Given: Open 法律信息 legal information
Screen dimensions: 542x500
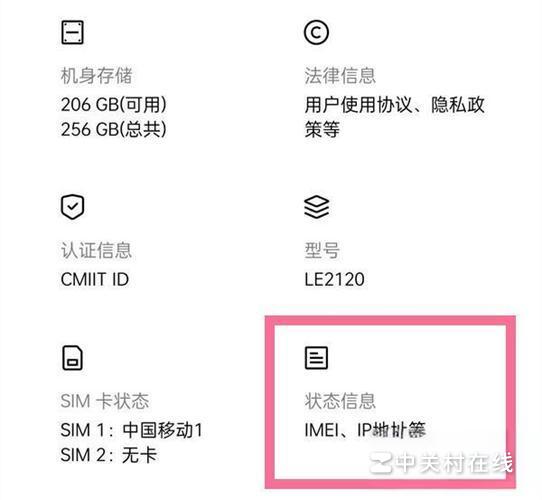Looking at the screenshot, I should pyautogui.click(x=394, y=80).
